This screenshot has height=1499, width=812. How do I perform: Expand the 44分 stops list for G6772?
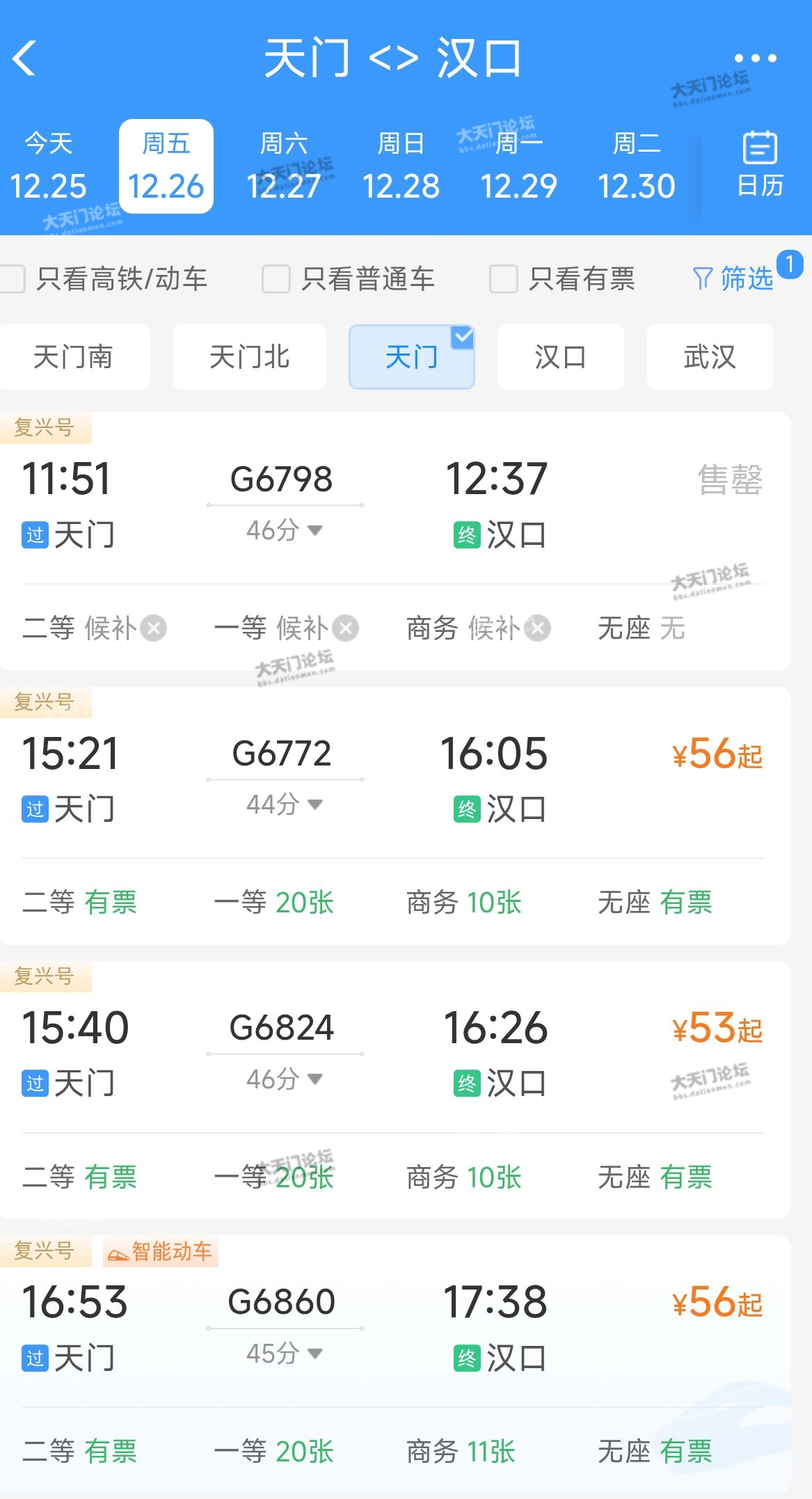[285, 804]
